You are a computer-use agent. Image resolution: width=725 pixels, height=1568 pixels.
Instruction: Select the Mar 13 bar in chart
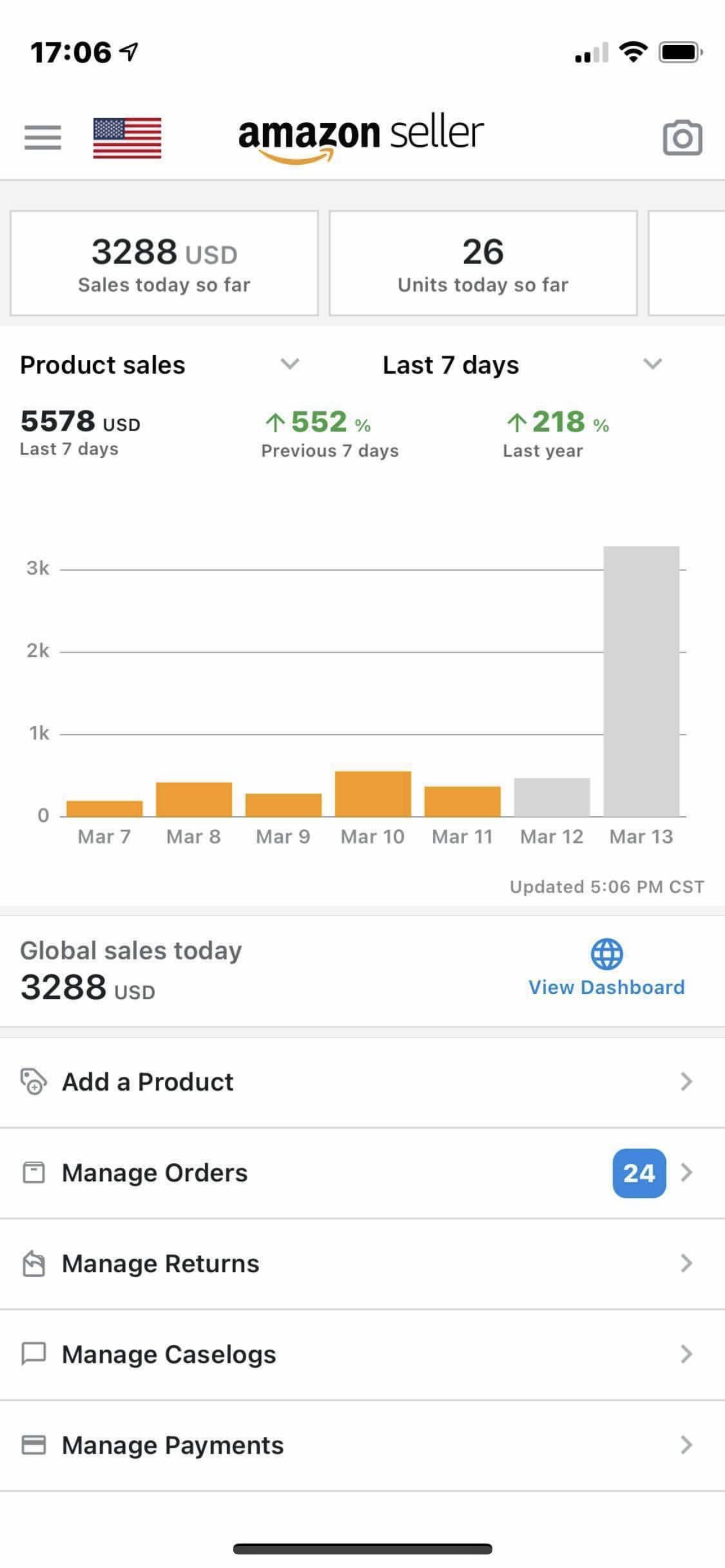pyautogui.click(x=641, y=681)
